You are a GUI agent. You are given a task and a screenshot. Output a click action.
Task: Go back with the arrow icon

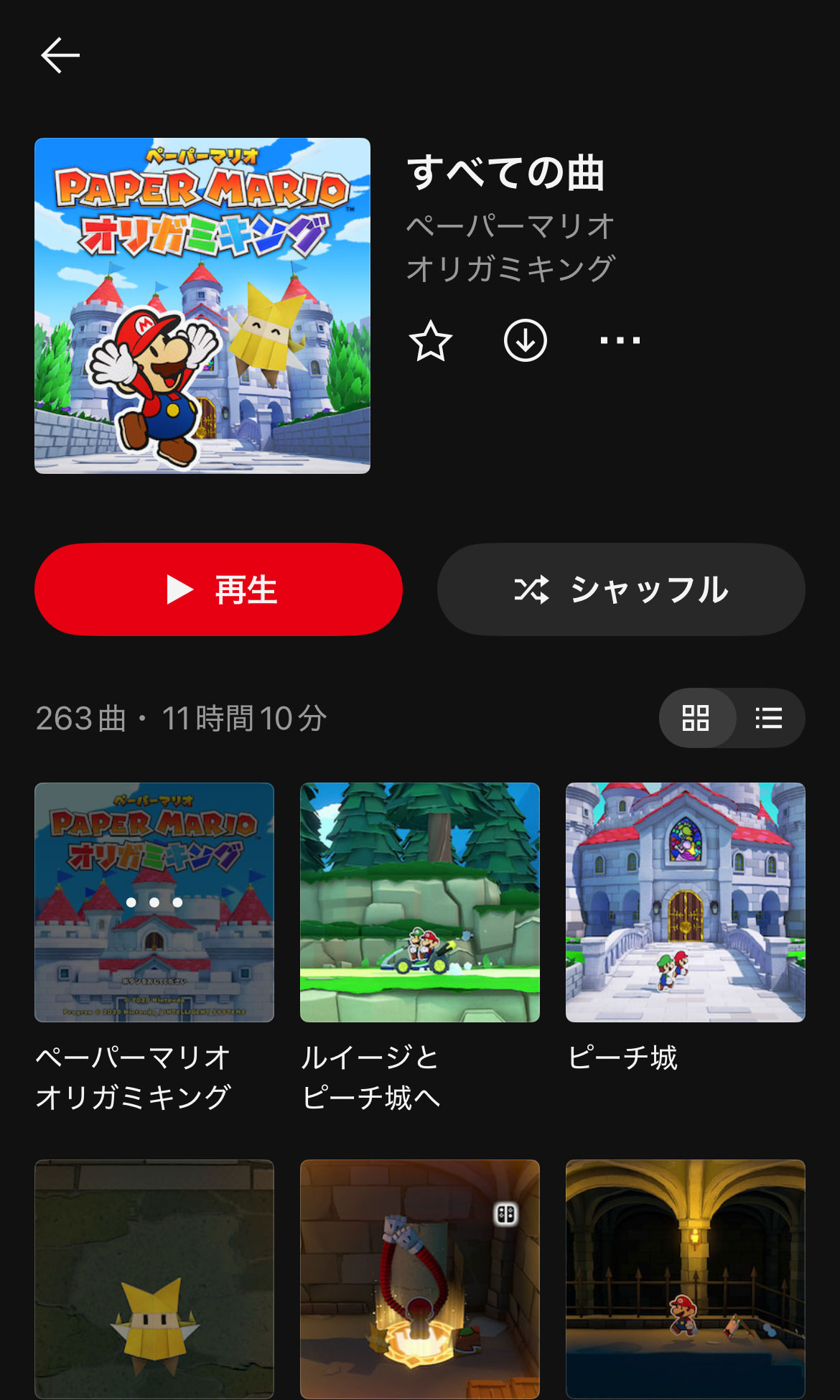[x=60, y=56]
